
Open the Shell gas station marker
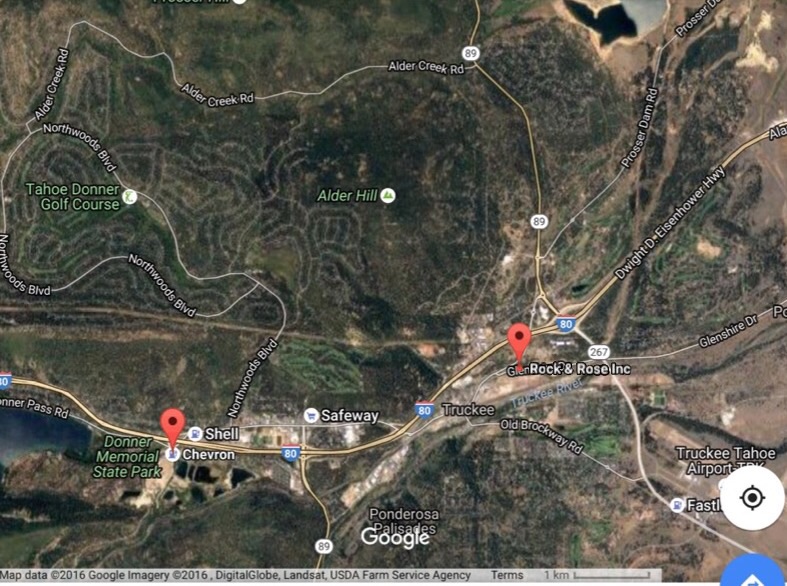pyautogui.click(x=195, y=434)
